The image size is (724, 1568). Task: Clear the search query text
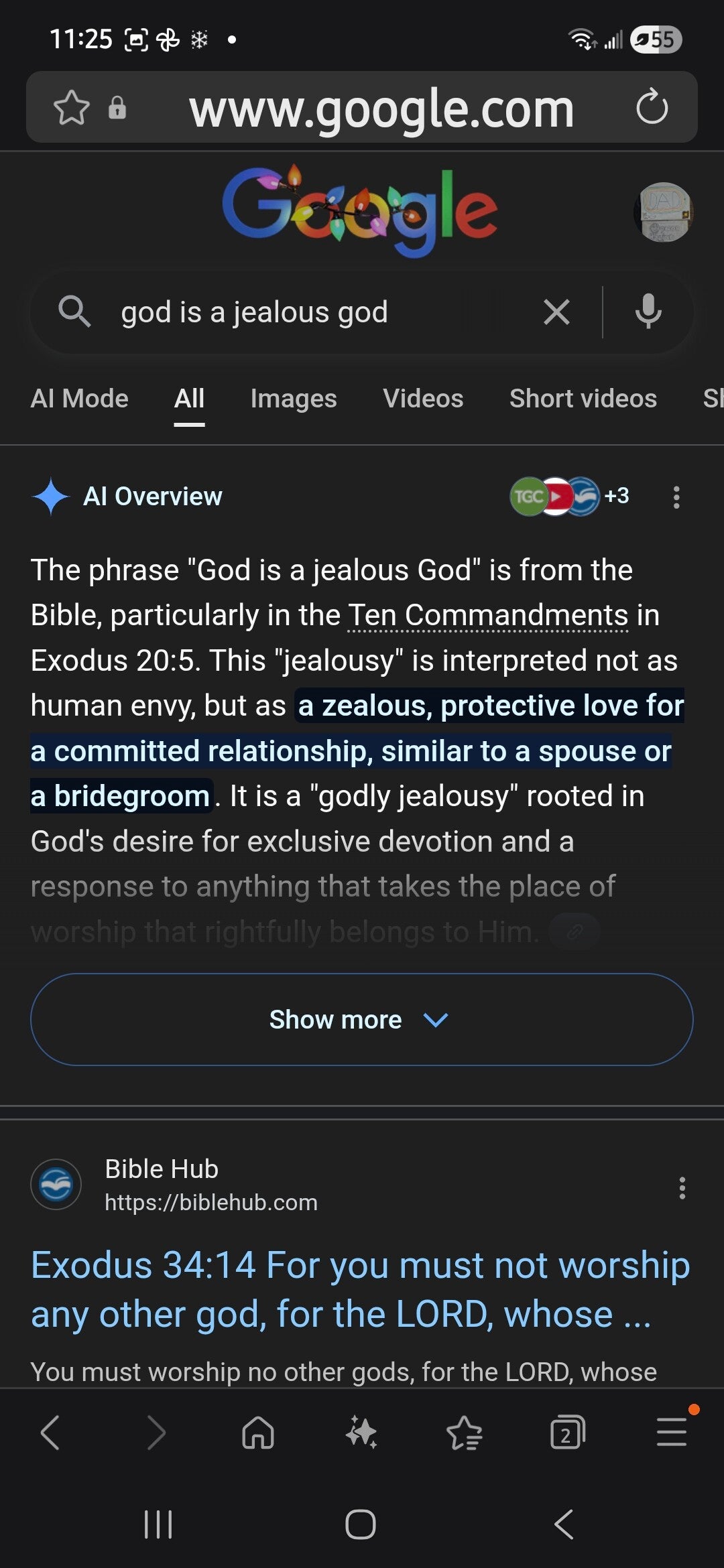[556, 312]
